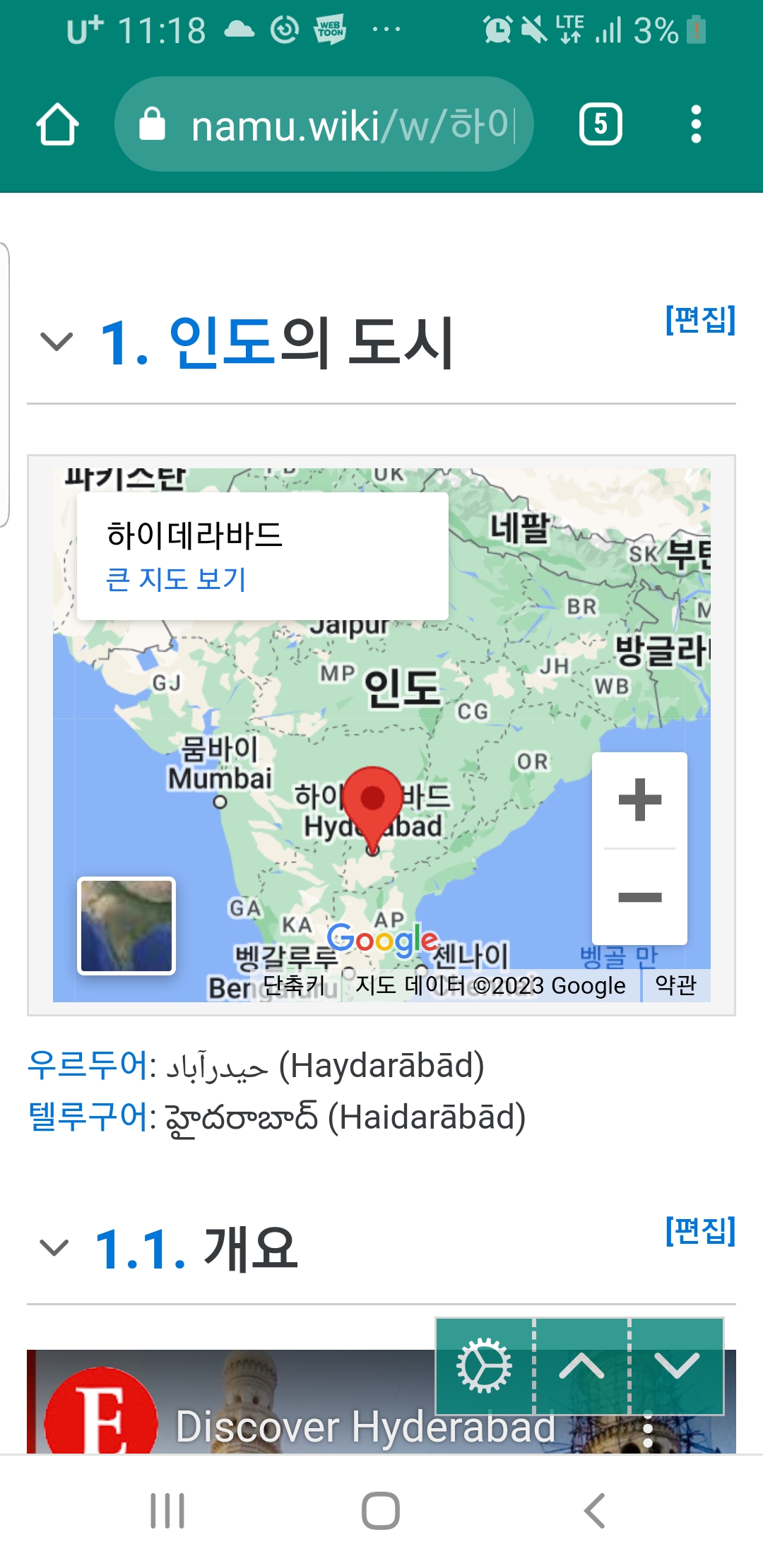Tap 편집 next to 인도의 도시 heading
763x1568 pixels.
point(700,319)
